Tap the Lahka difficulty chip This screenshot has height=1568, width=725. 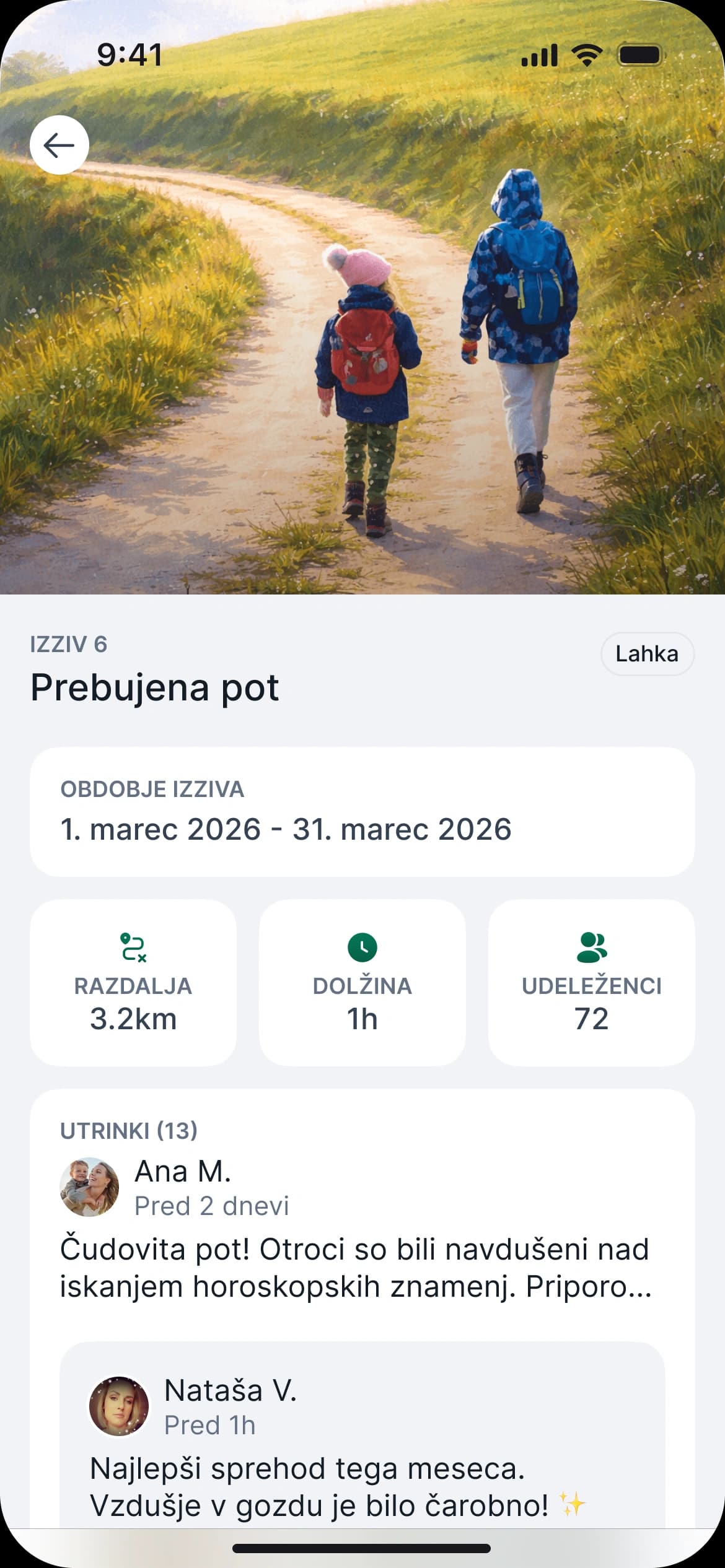[x=647, y=654]
